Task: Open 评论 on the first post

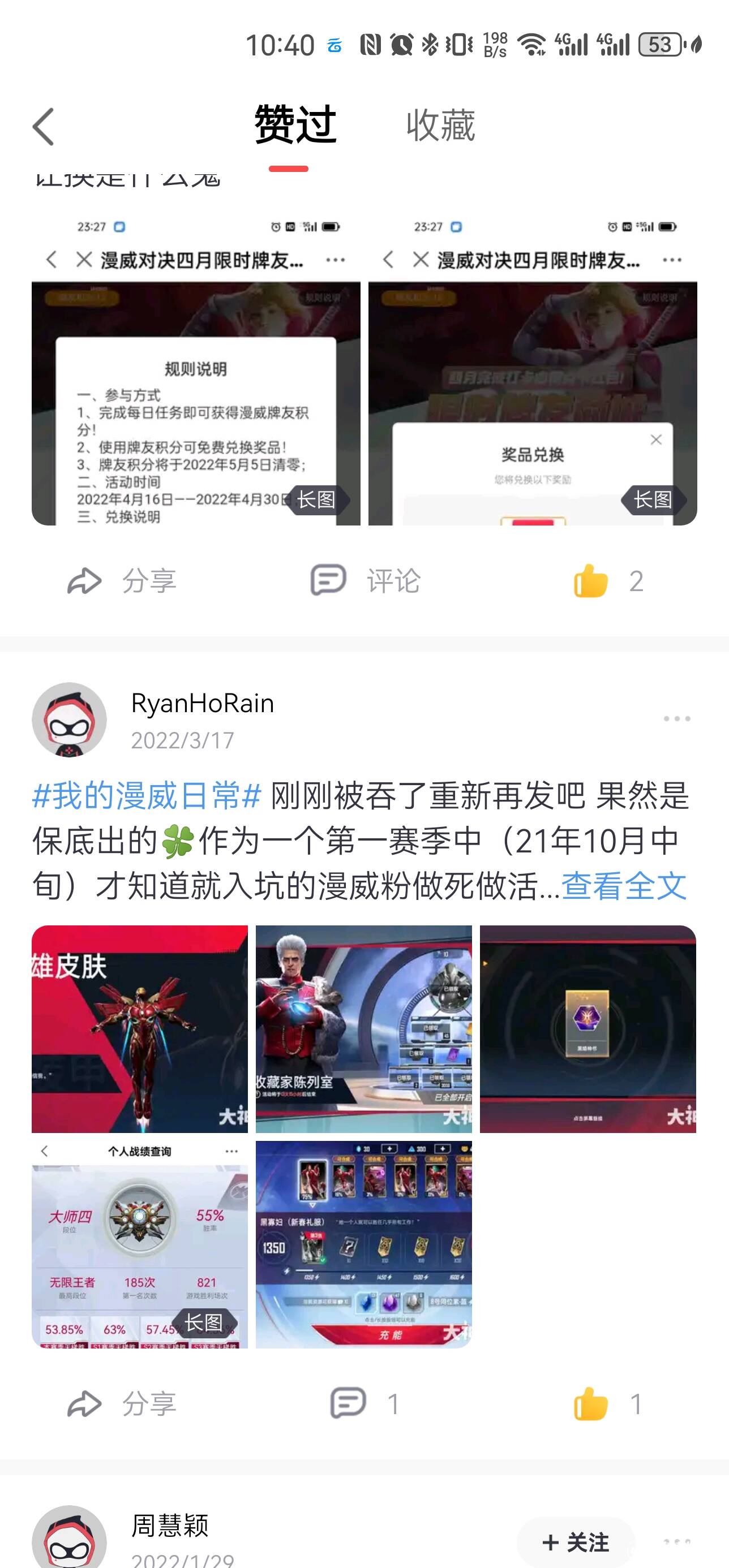Action: tap(366, 581)
